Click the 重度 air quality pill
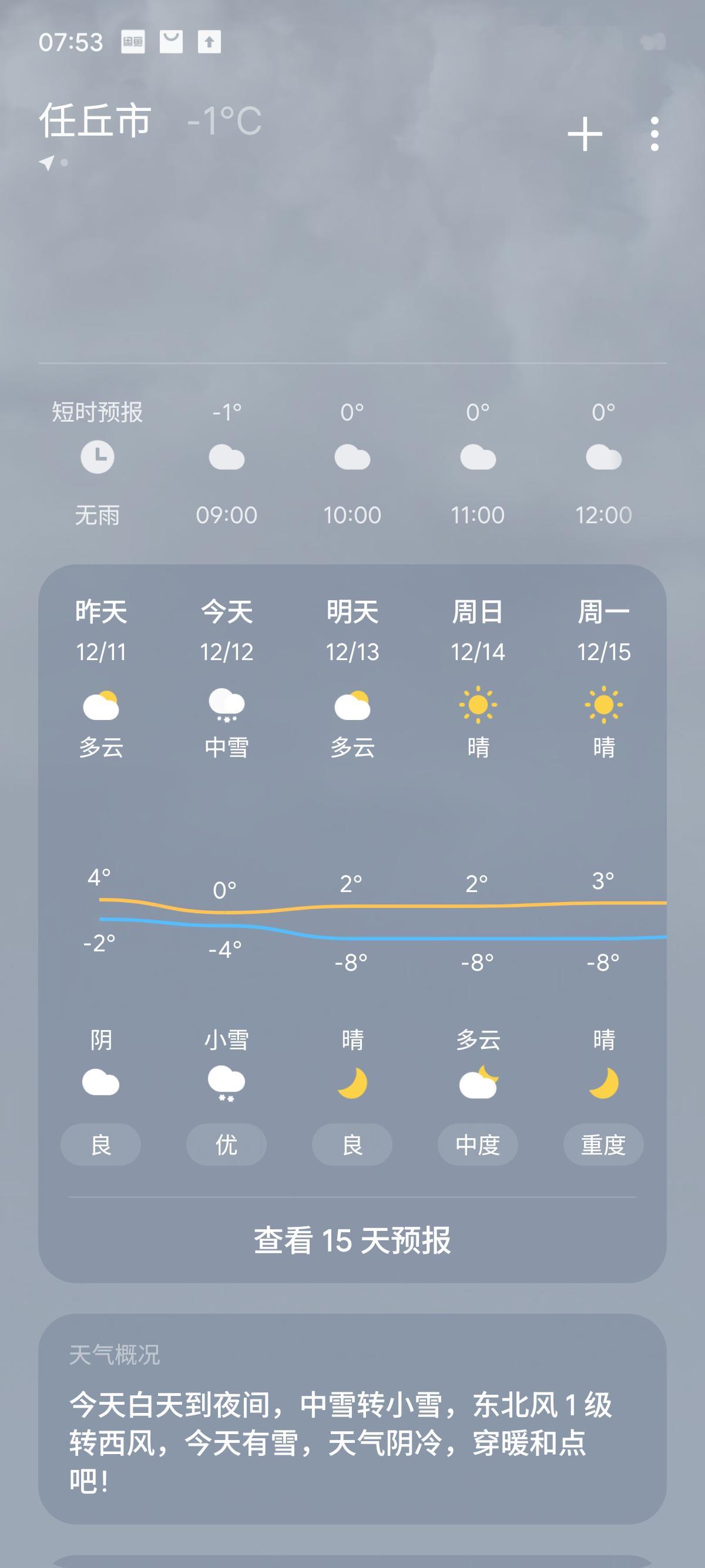705x1568 pixels. [603, 1145]
